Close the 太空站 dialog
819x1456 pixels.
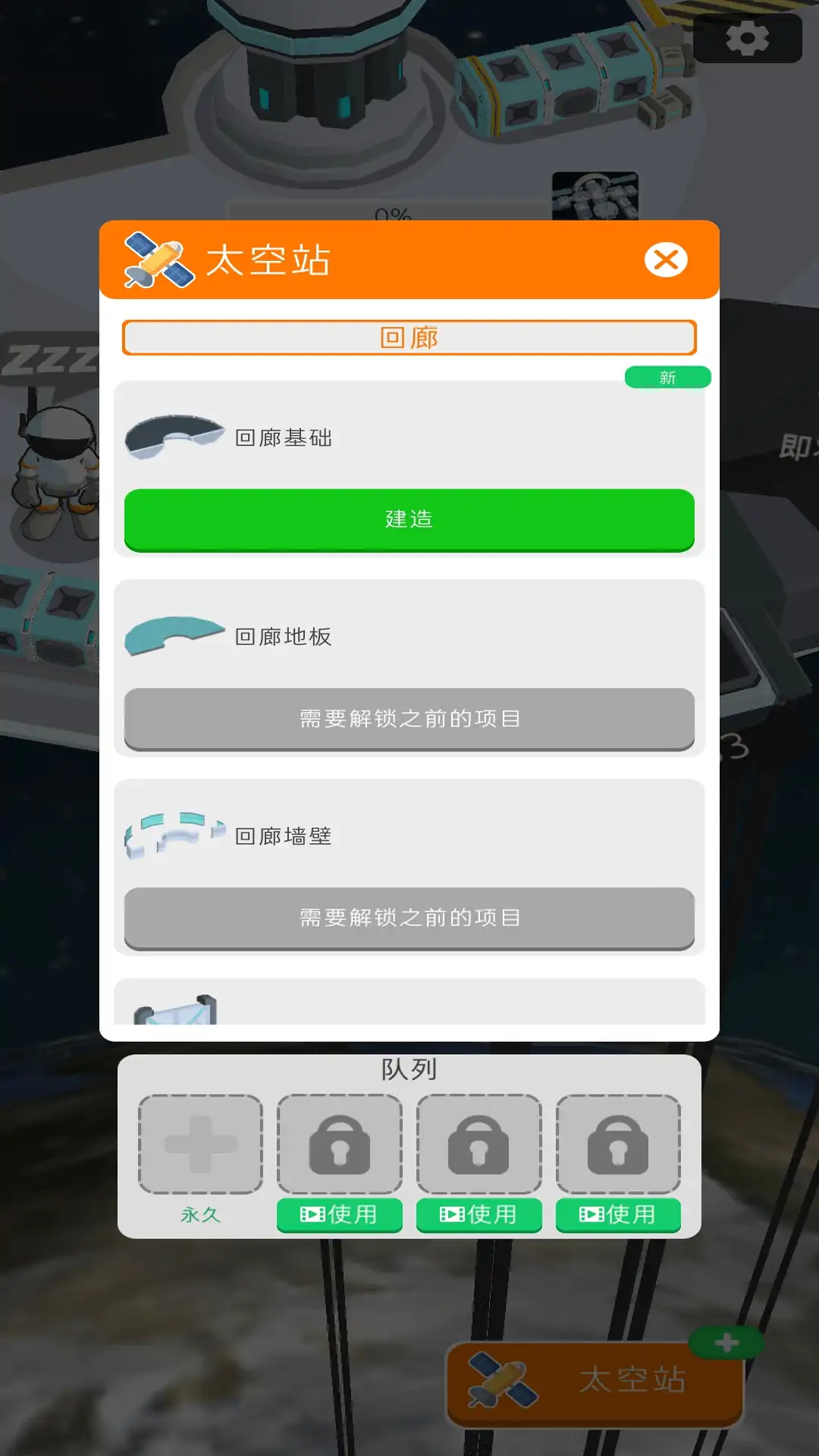coord(666,260)
